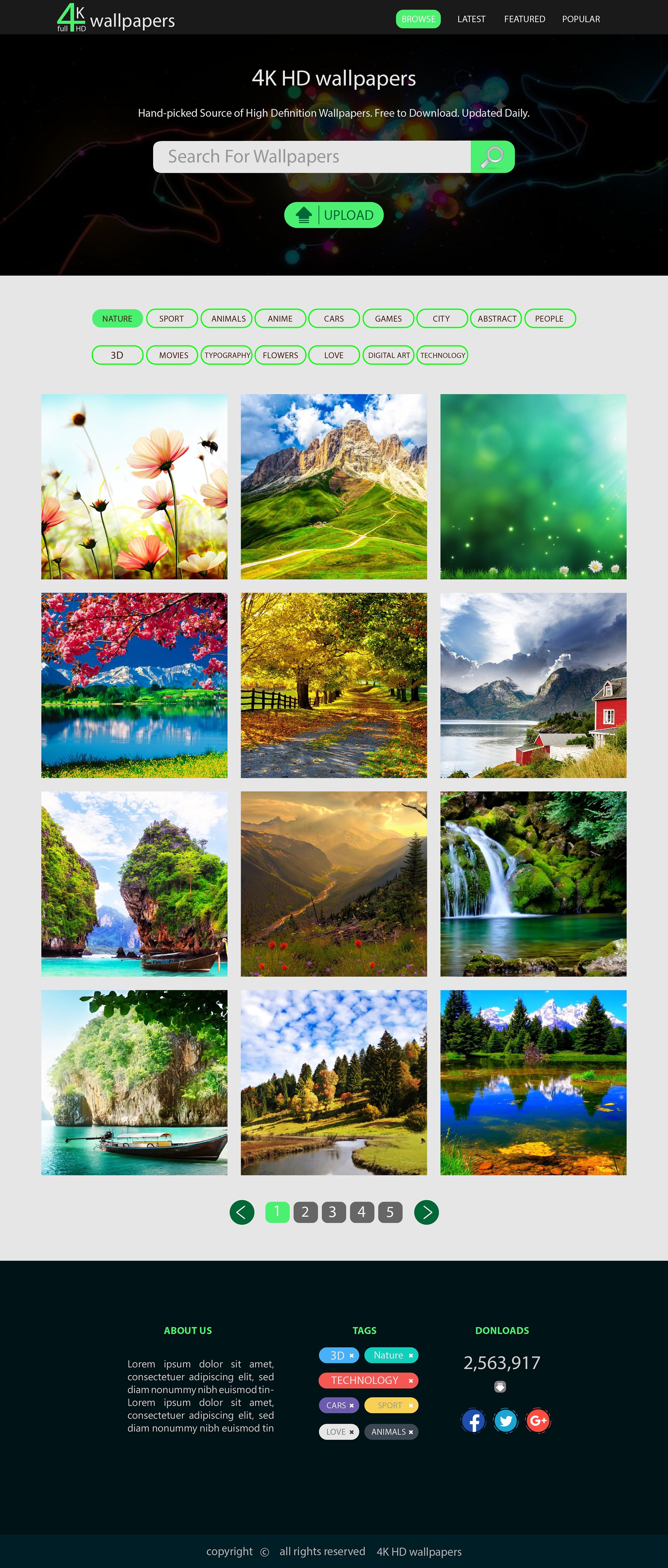Image resolution: width=668 pixels, height=1568 pixels.
Task: Open the FEATURED section
Action: (524, 19)
